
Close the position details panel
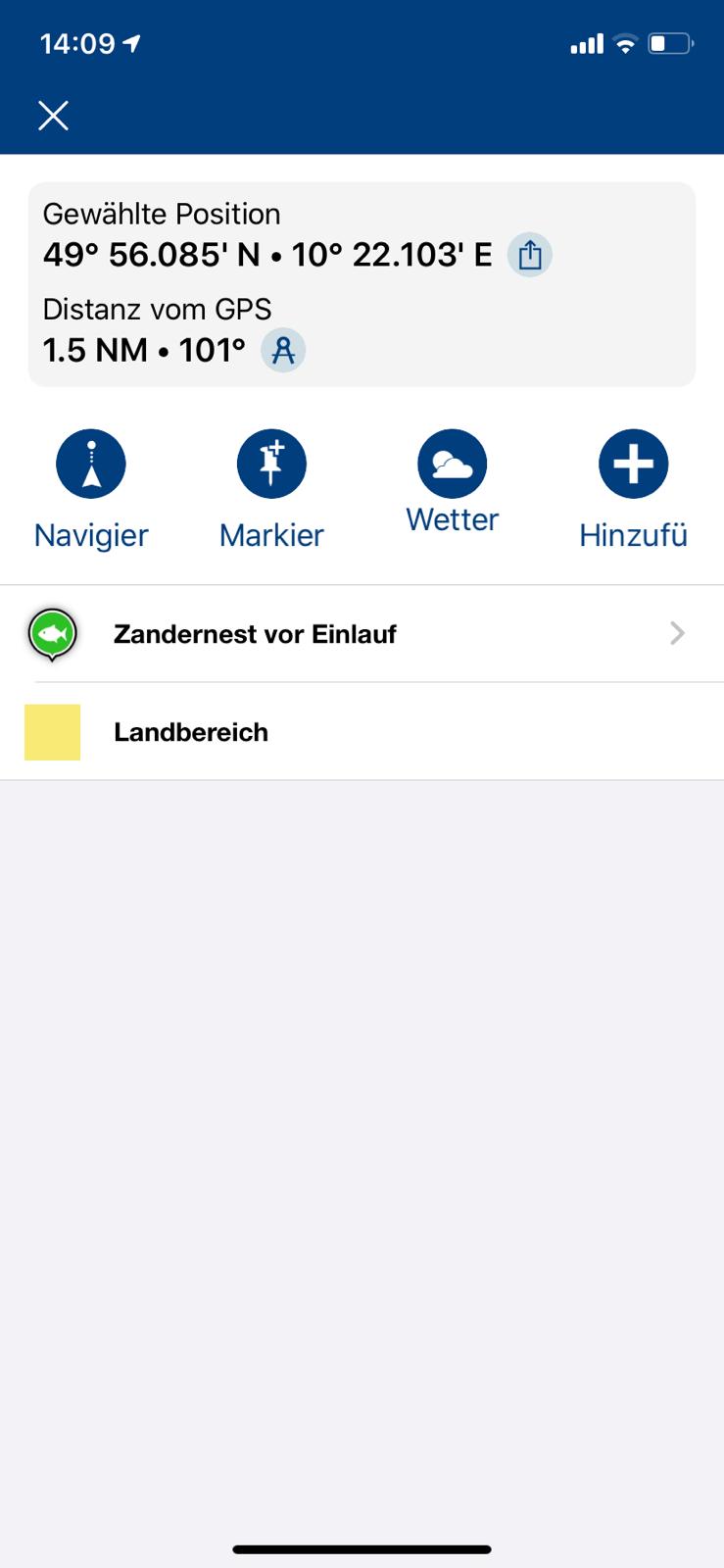coord(53,116)
